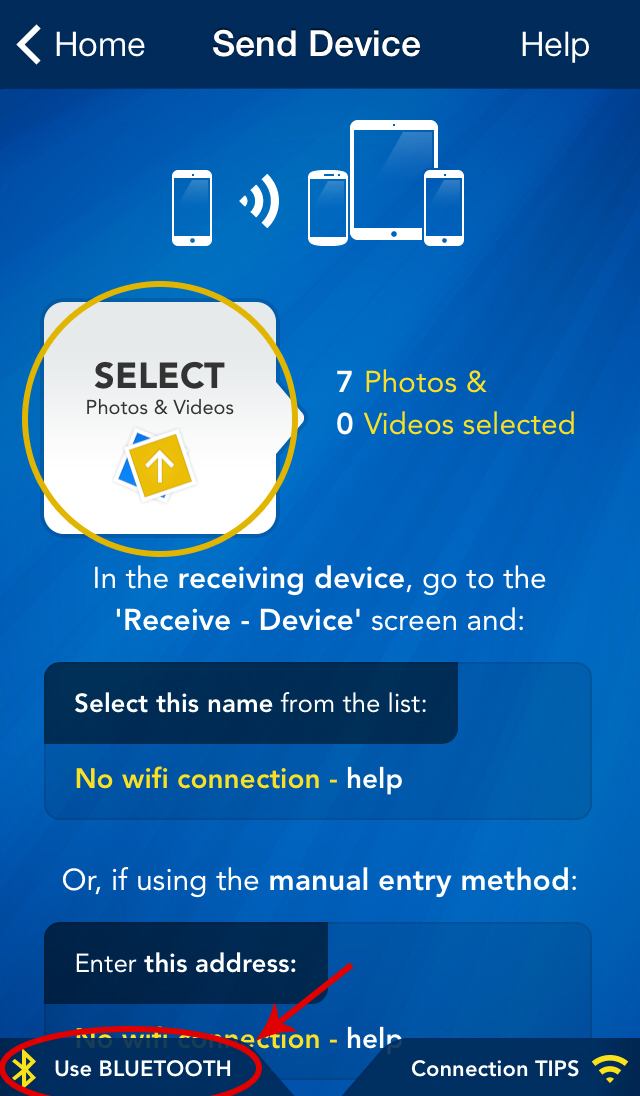The height and width of the screenshot is (1096, 640).
Task: Open help under Enter this address
Action: pos(374,1038)
